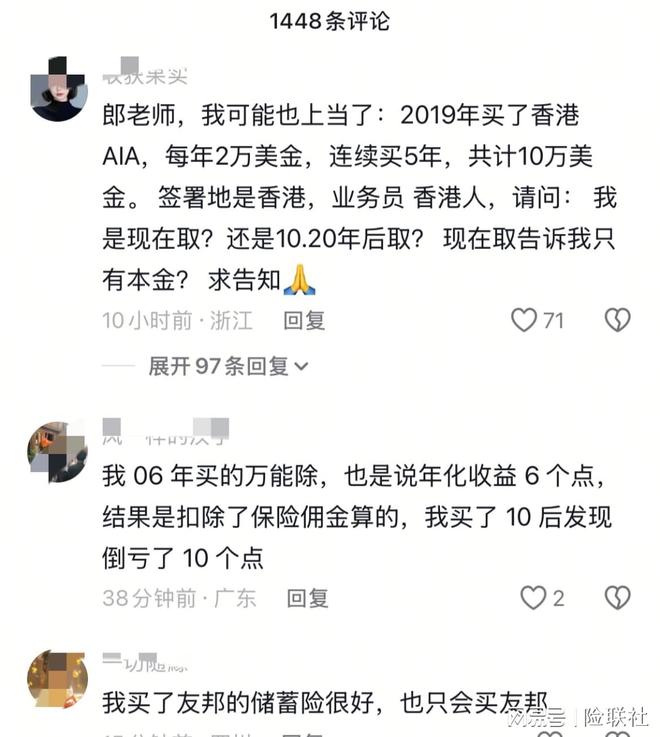
Task: Expand the 97 replies (展开97条回复)
Action: (x=229, y=367)
